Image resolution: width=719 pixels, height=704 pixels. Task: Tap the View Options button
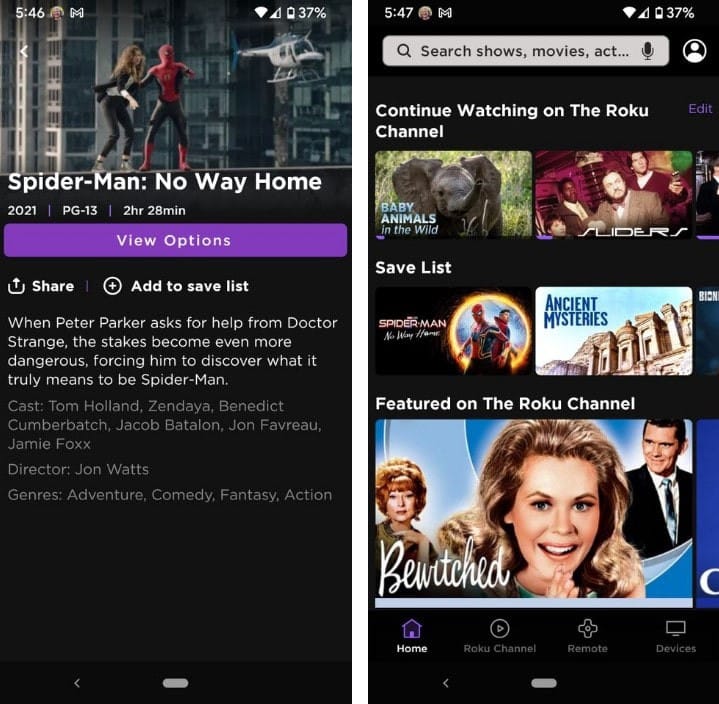pyautogui.click(x=175, y=241)
